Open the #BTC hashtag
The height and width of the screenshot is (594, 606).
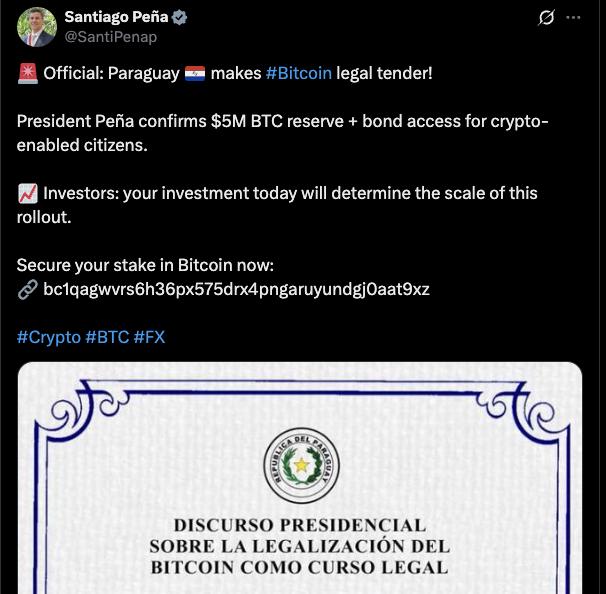coord(107,337)
